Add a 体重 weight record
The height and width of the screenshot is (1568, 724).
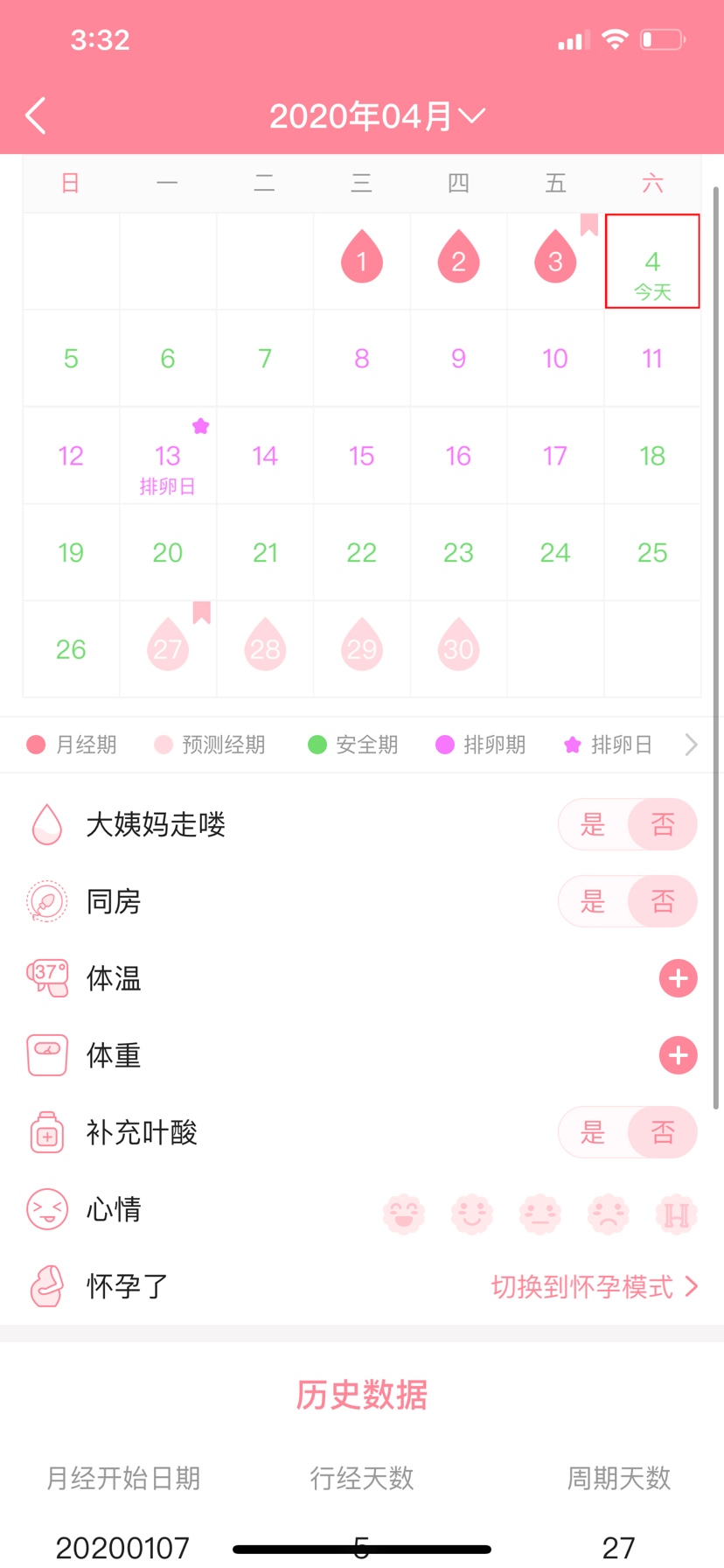678,1055
